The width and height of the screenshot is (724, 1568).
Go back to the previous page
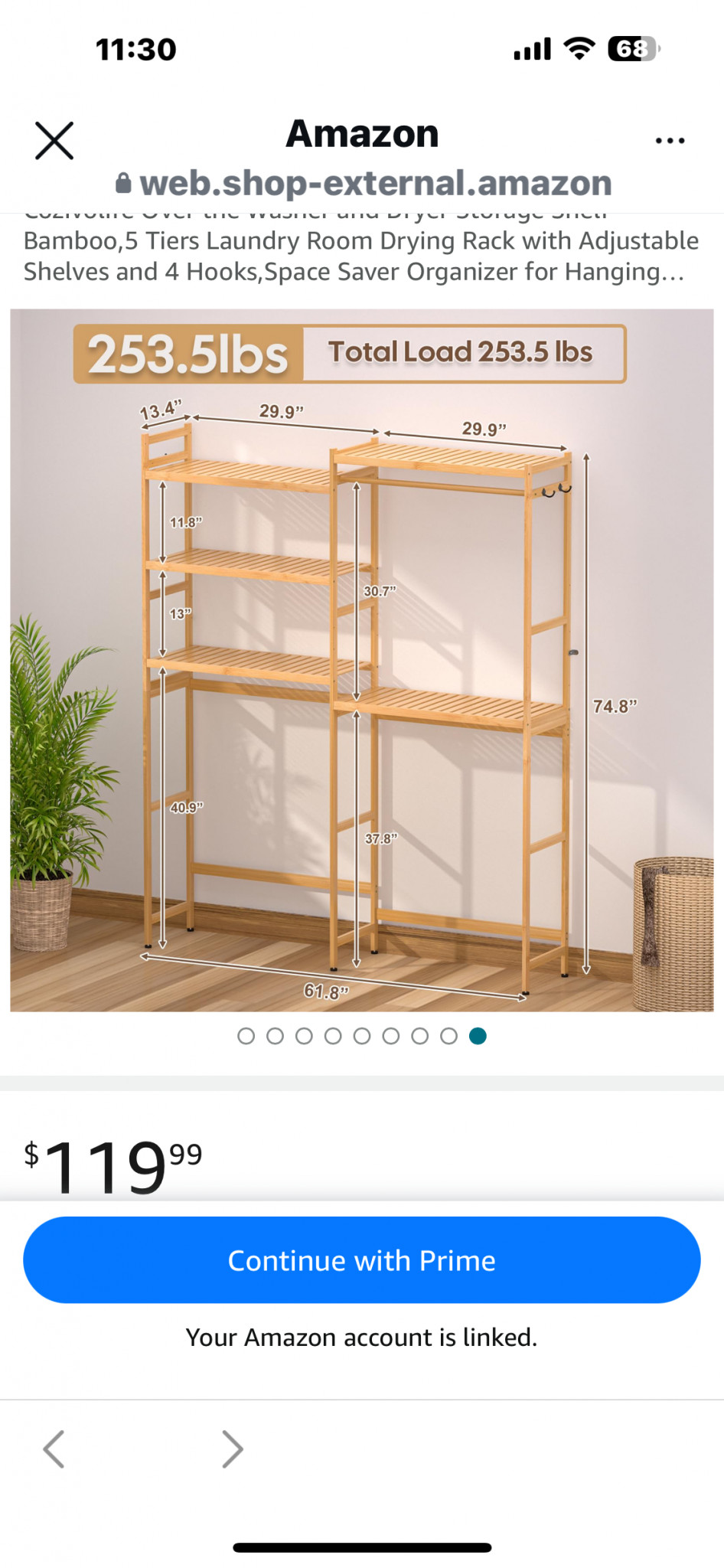click(x=54, y=1449)
